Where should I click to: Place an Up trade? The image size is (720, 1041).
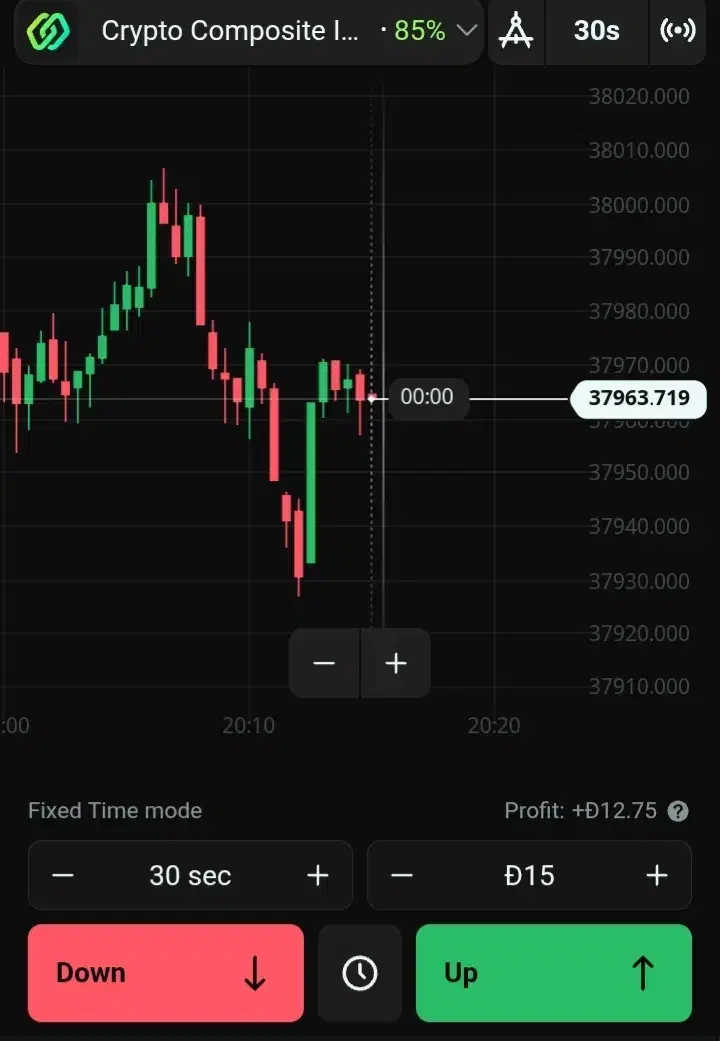tap(553, 973)
